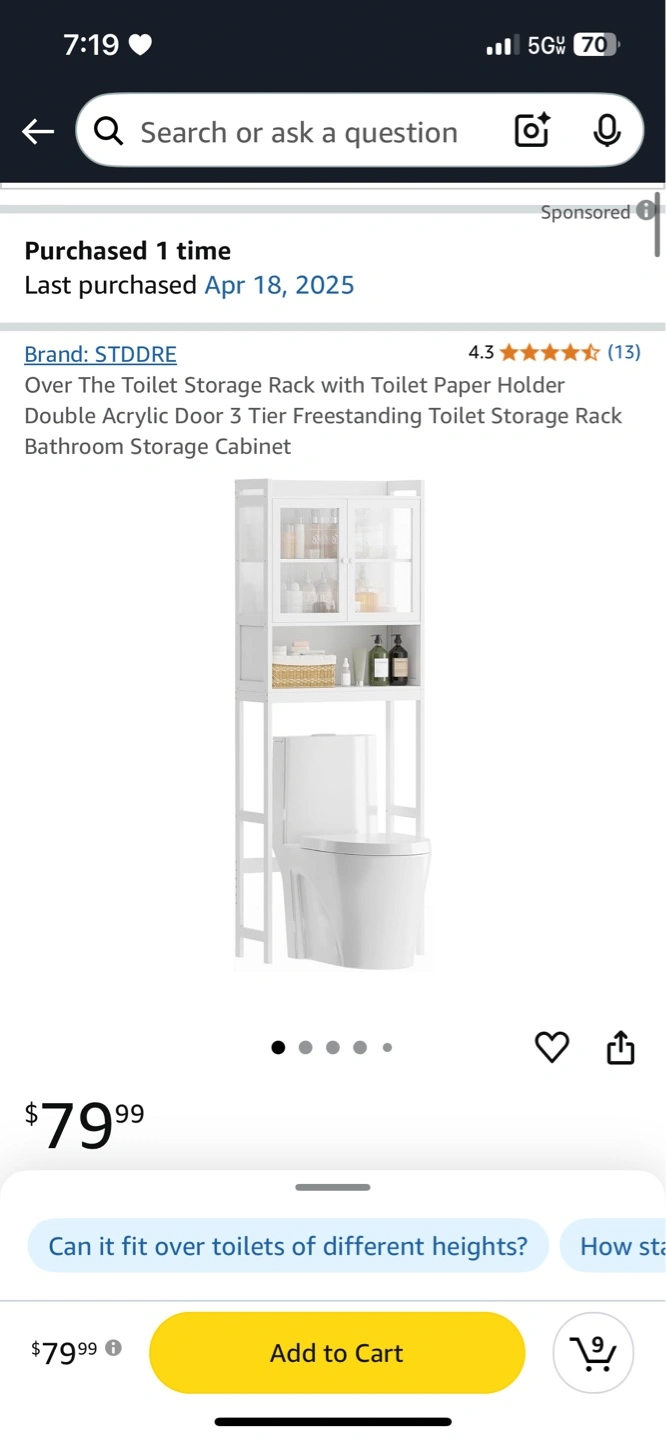The width and height of the screenshot is (666, 1440).
Task: Launch camera lens search
Action: [532, 131]
